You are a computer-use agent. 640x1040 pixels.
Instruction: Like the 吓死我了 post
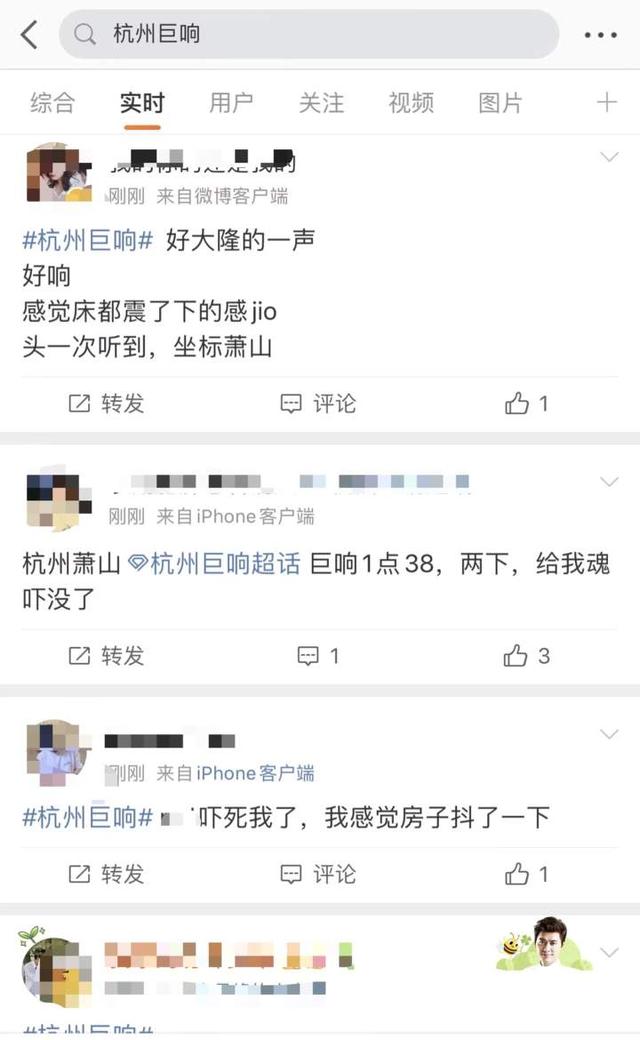click(527, 874)
